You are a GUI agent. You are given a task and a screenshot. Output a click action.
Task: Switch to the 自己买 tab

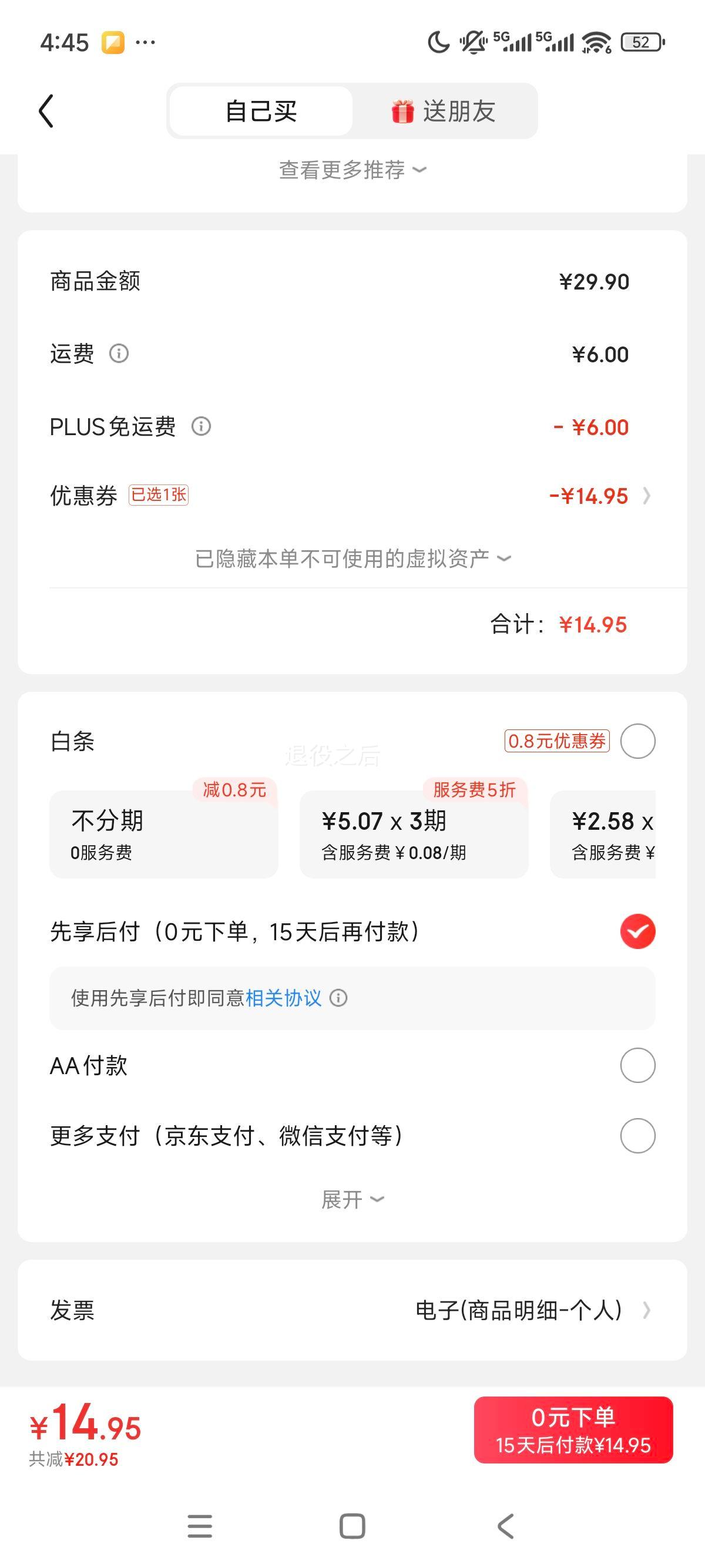pyautogui.click(x=261, y=111)
